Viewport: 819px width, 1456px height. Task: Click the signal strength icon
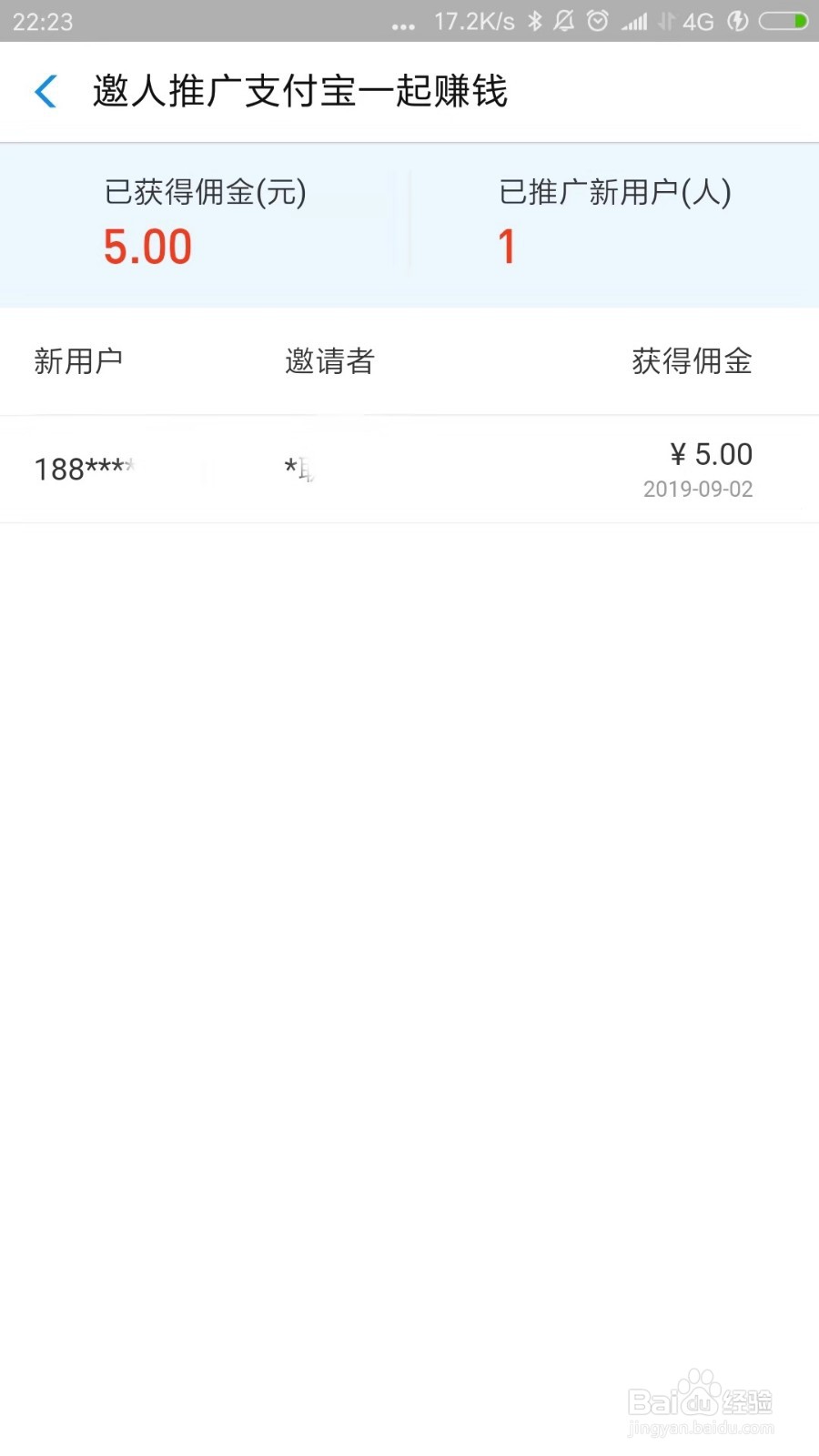[x=634, y=21]
